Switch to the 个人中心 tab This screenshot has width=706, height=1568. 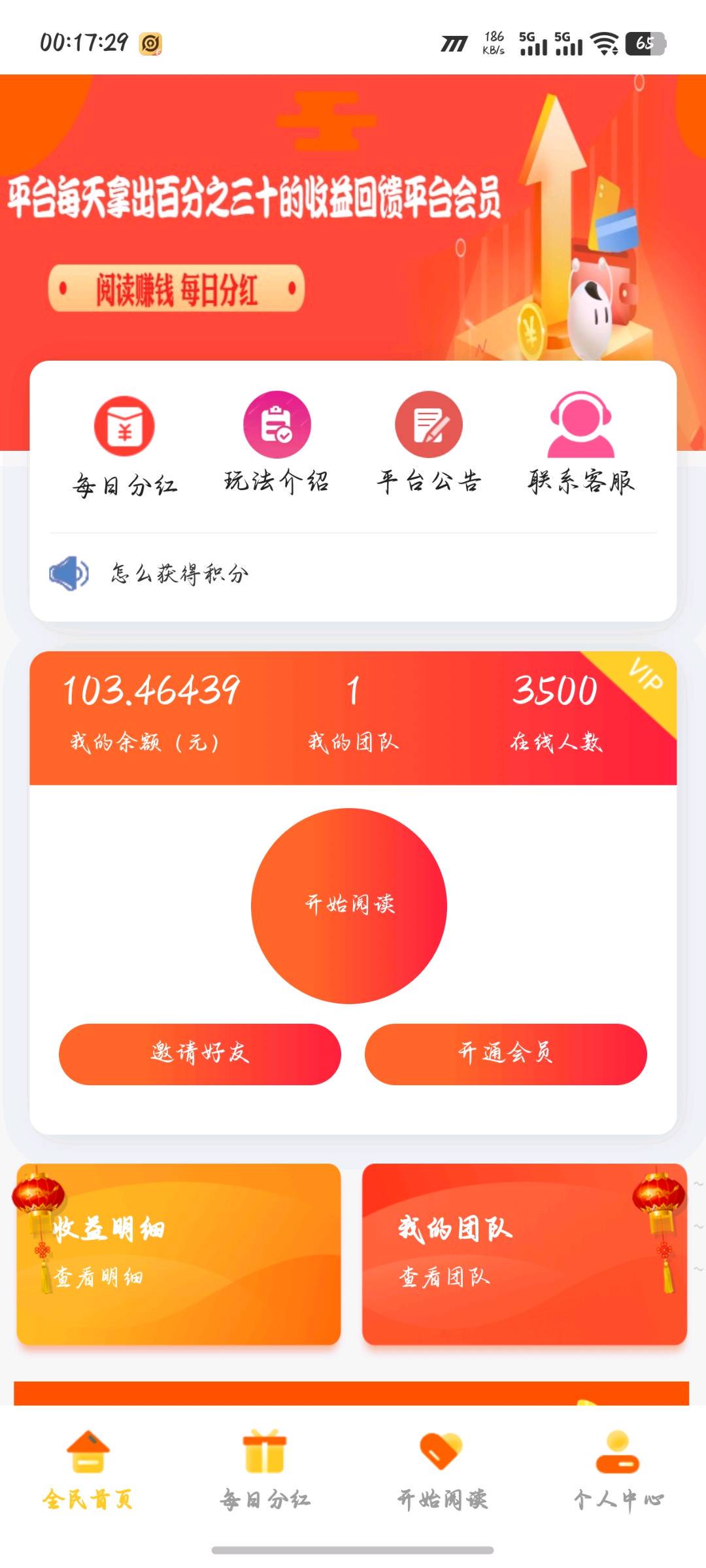[618, 1470]
